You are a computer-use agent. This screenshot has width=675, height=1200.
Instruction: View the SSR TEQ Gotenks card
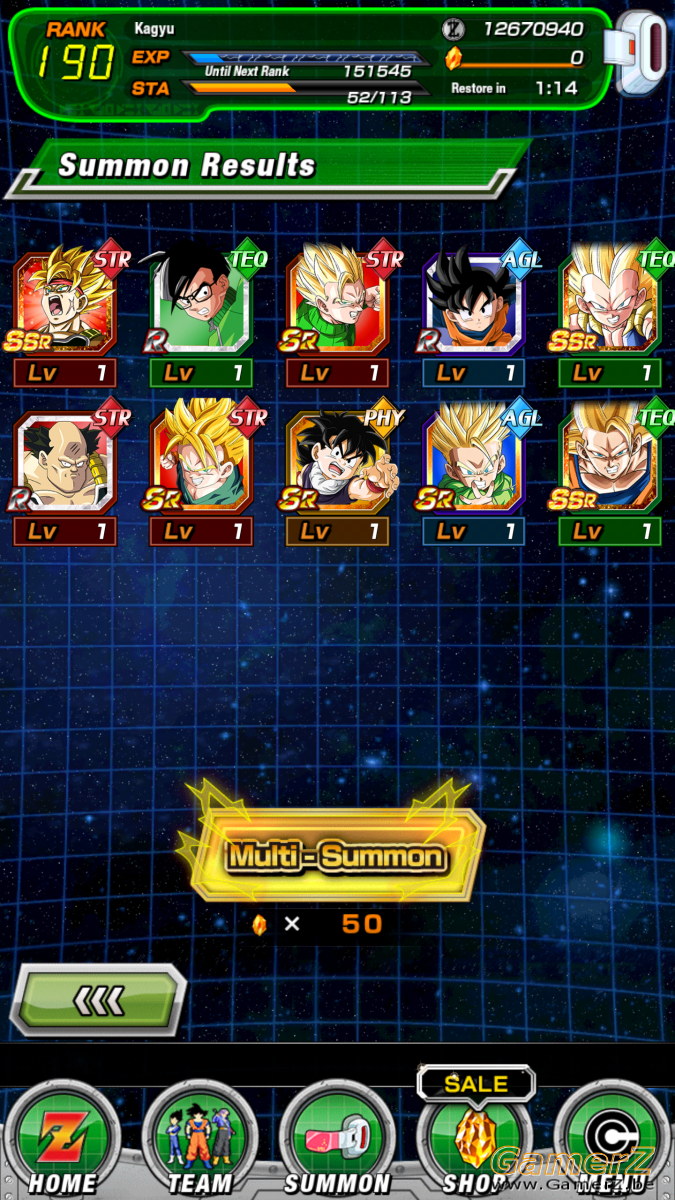[x=610, y=315]
